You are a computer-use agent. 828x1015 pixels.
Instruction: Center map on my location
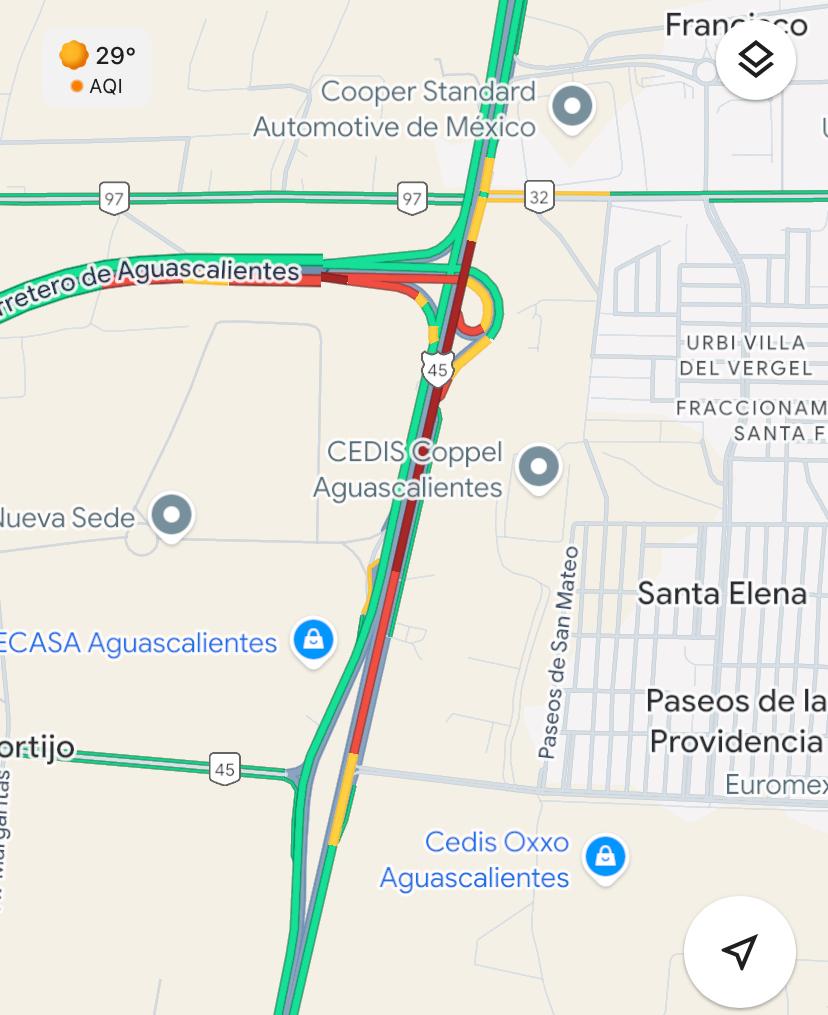tap(739, 951)
